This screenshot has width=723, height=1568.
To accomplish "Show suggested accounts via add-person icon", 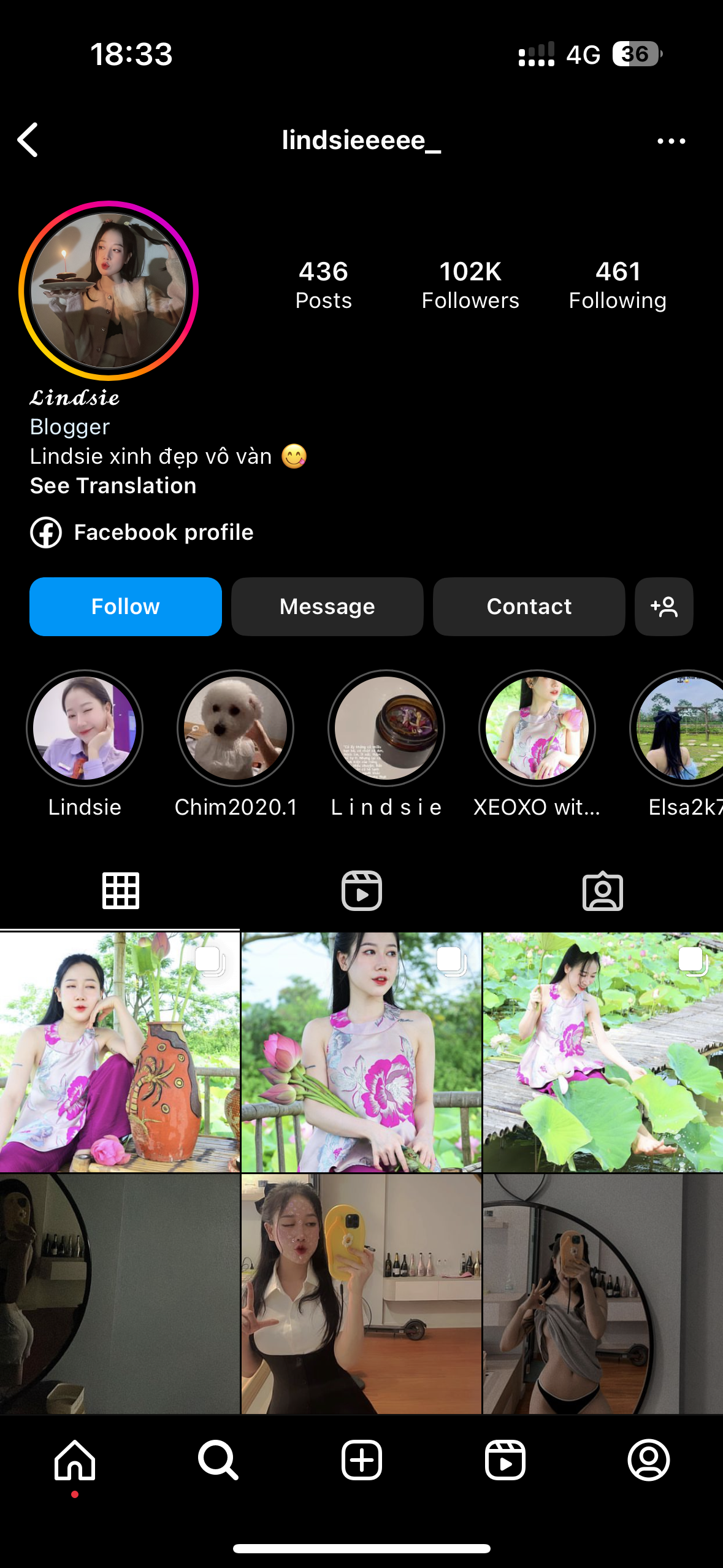I will [x=664, y=607].
